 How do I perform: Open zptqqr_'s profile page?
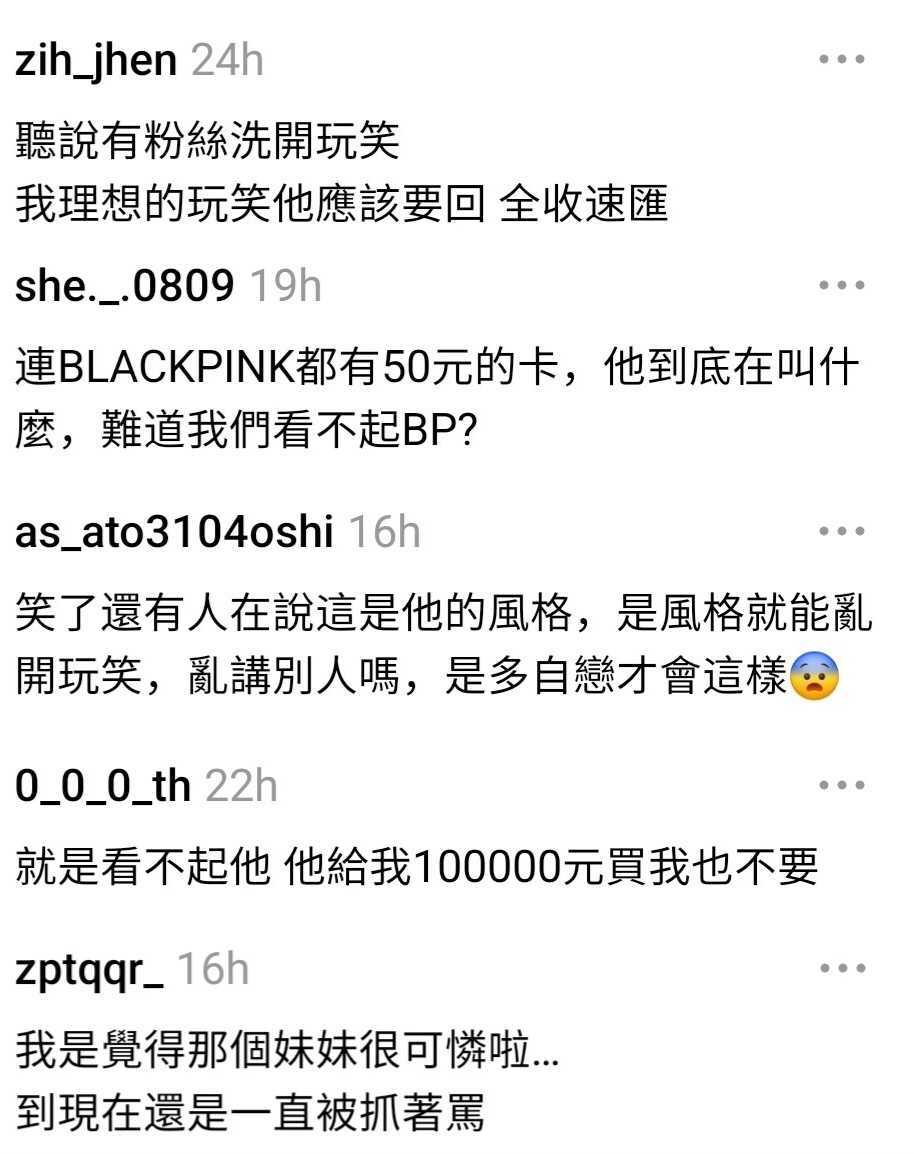[89, 970]
